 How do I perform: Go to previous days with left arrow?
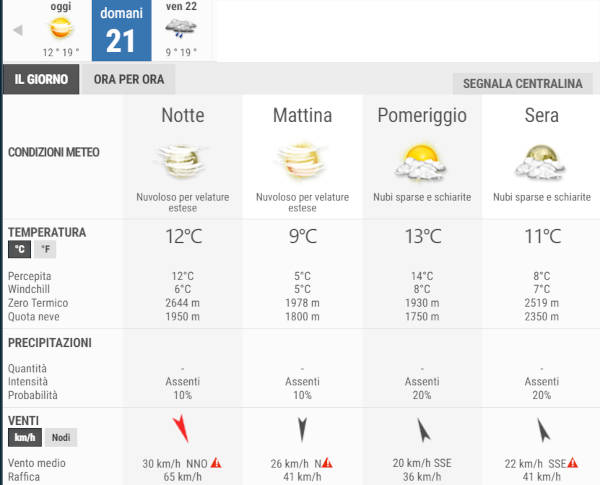click(17, 30)
